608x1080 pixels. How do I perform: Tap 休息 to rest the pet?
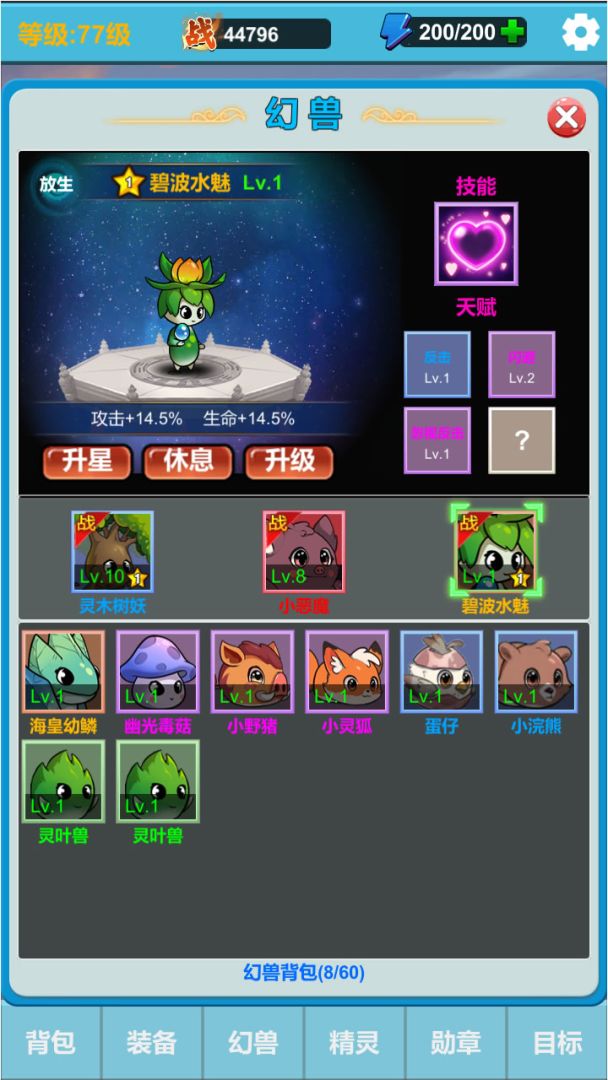(188, 461)
